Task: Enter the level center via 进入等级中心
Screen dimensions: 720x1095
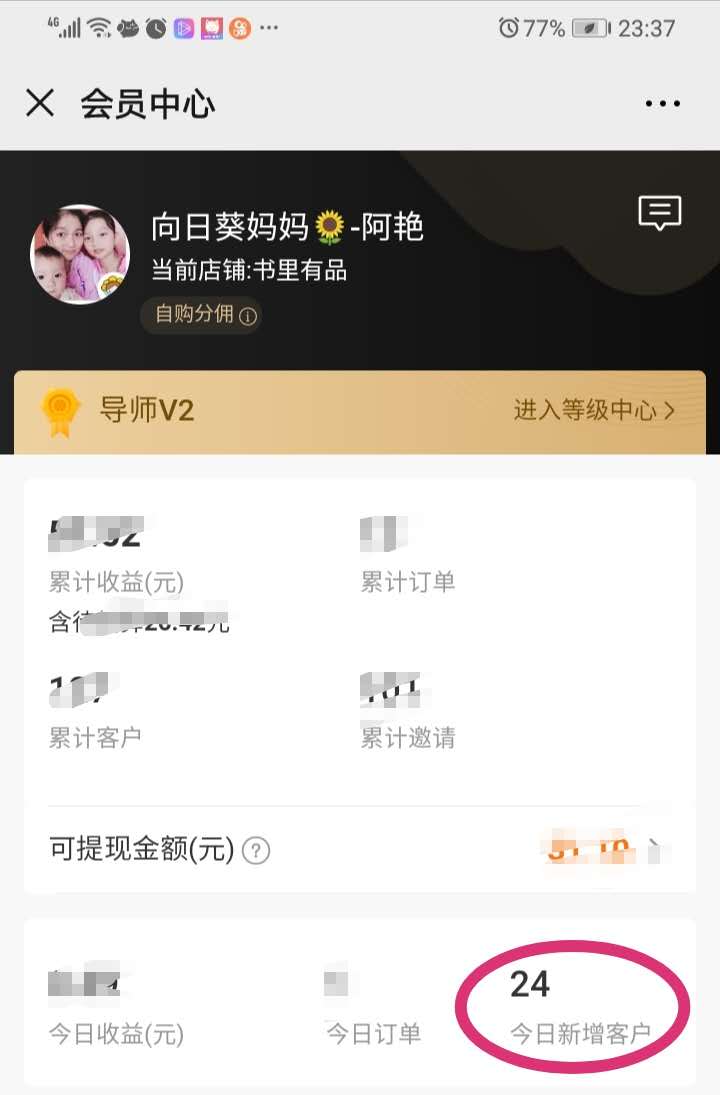Action: pos(594,410)
